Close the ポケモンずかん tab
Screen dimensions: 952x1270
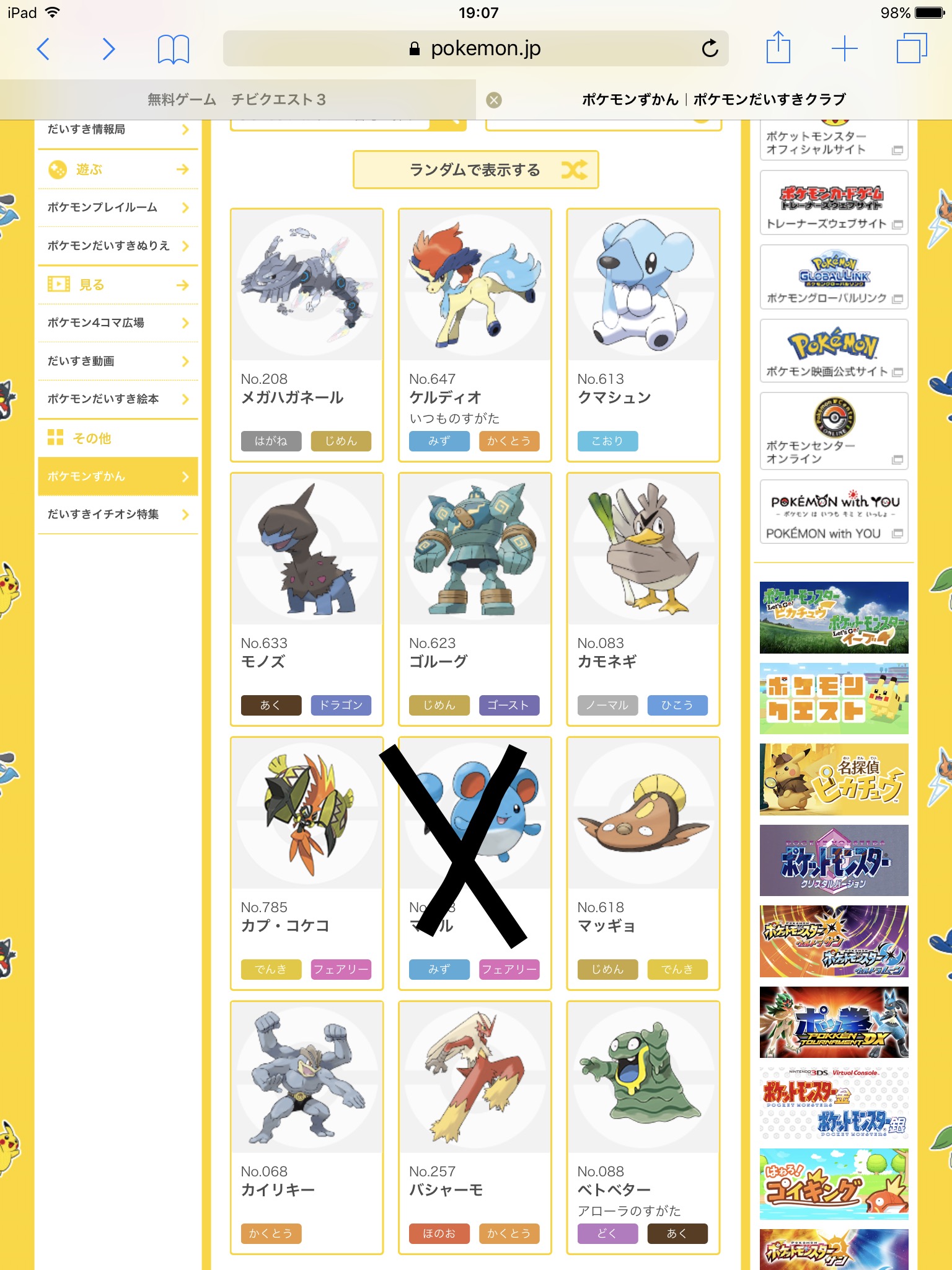(x=494, y=100)
